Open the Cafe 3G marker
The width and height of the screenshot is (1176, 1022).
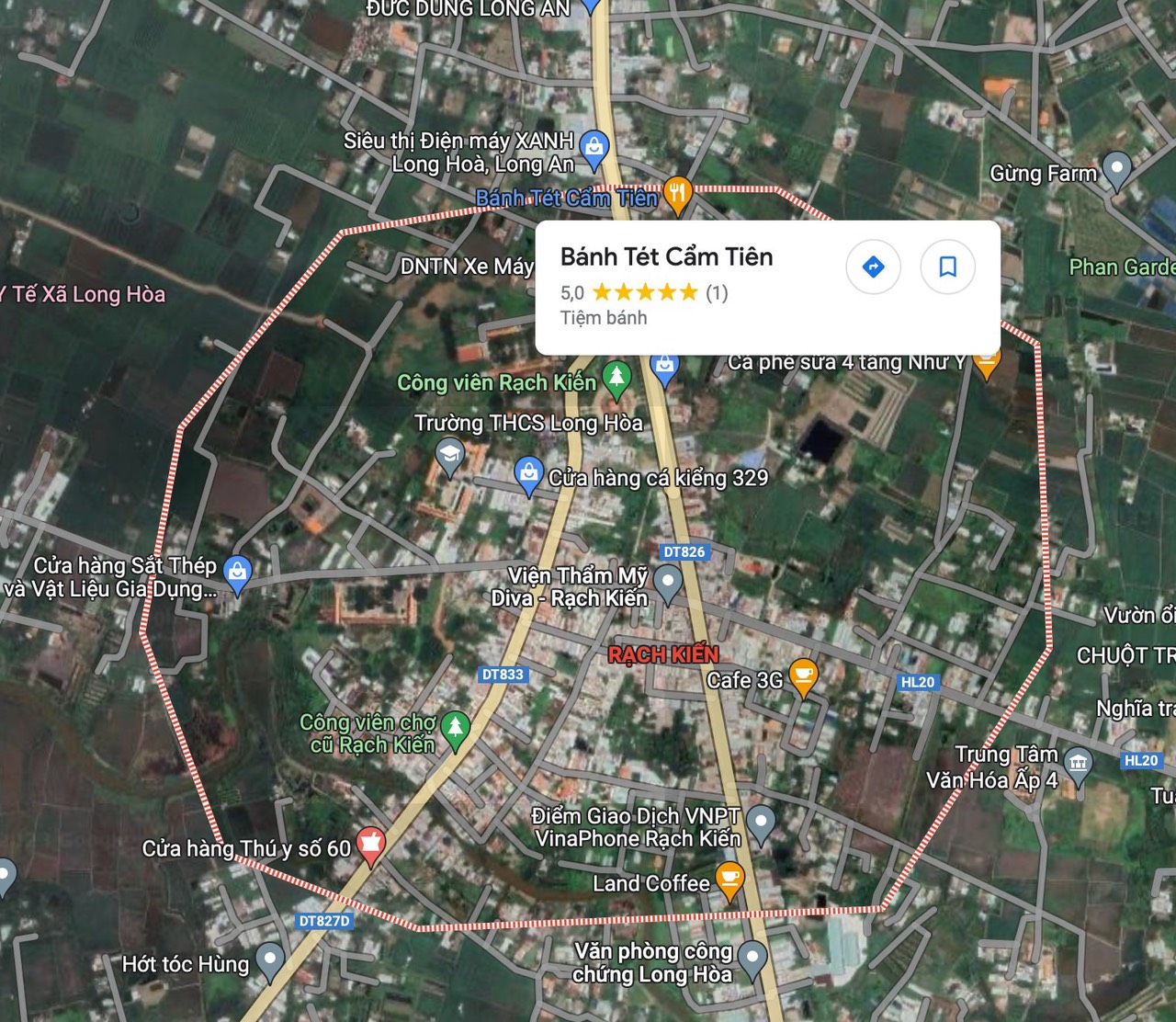(803, 676)
